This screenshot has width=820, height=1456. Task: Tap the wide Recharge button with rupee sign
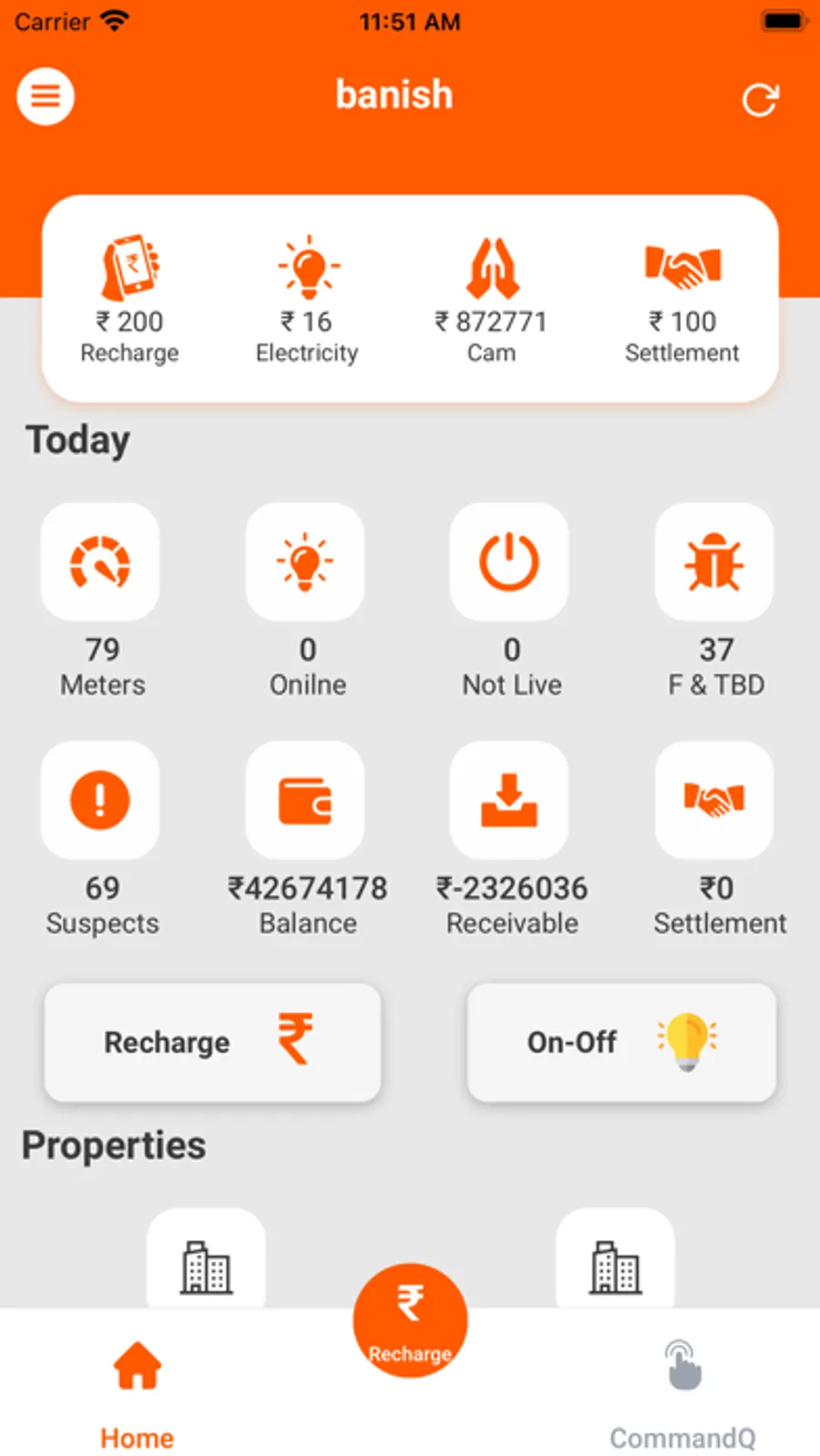212,1042
